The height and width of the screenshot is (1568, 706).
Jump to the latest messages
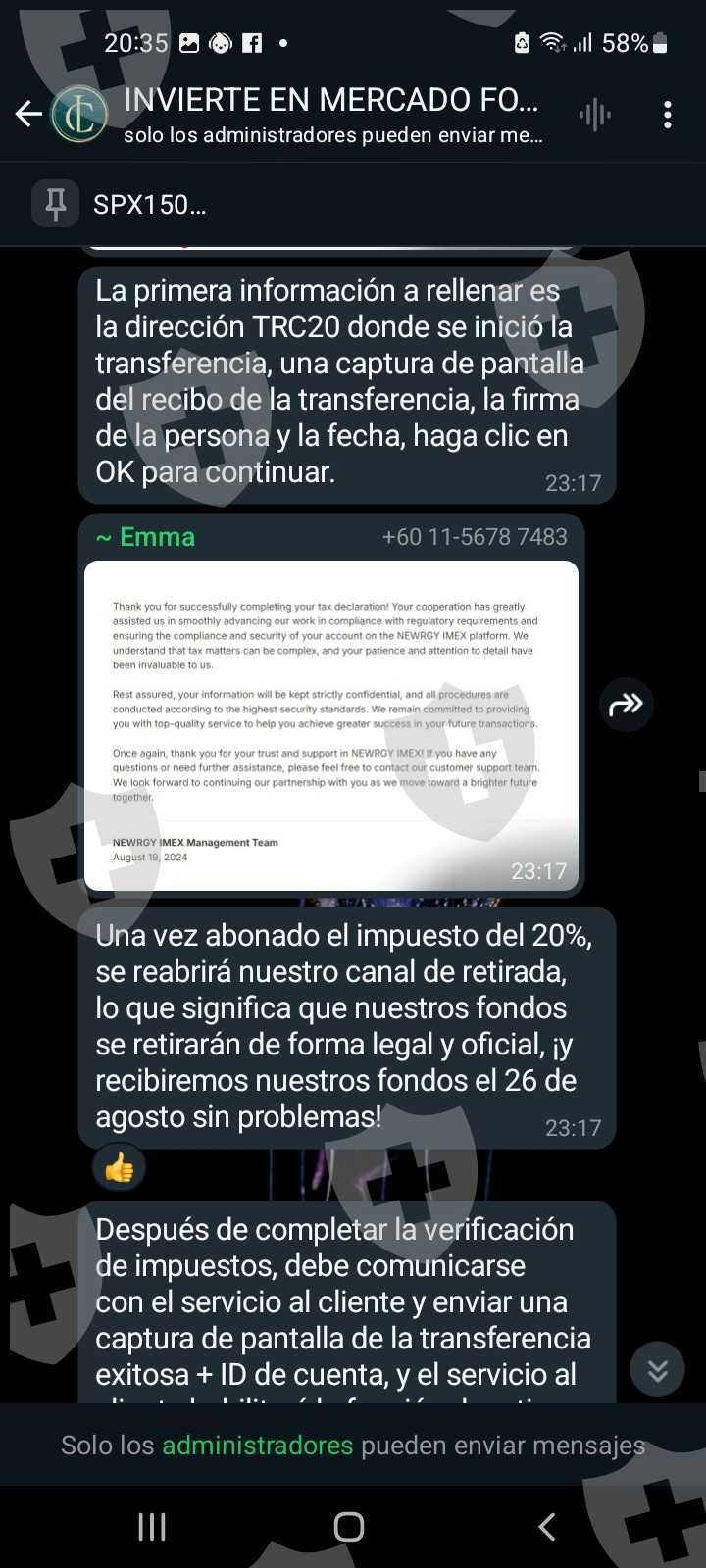(x=657, y=1369)
